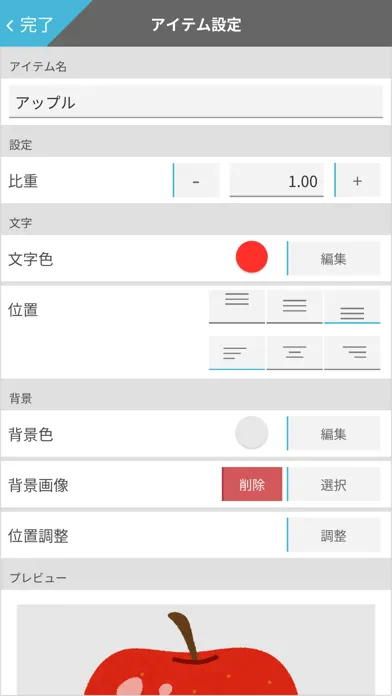Delete background image with 削除
392x696 pixels.
click(252, 484)
